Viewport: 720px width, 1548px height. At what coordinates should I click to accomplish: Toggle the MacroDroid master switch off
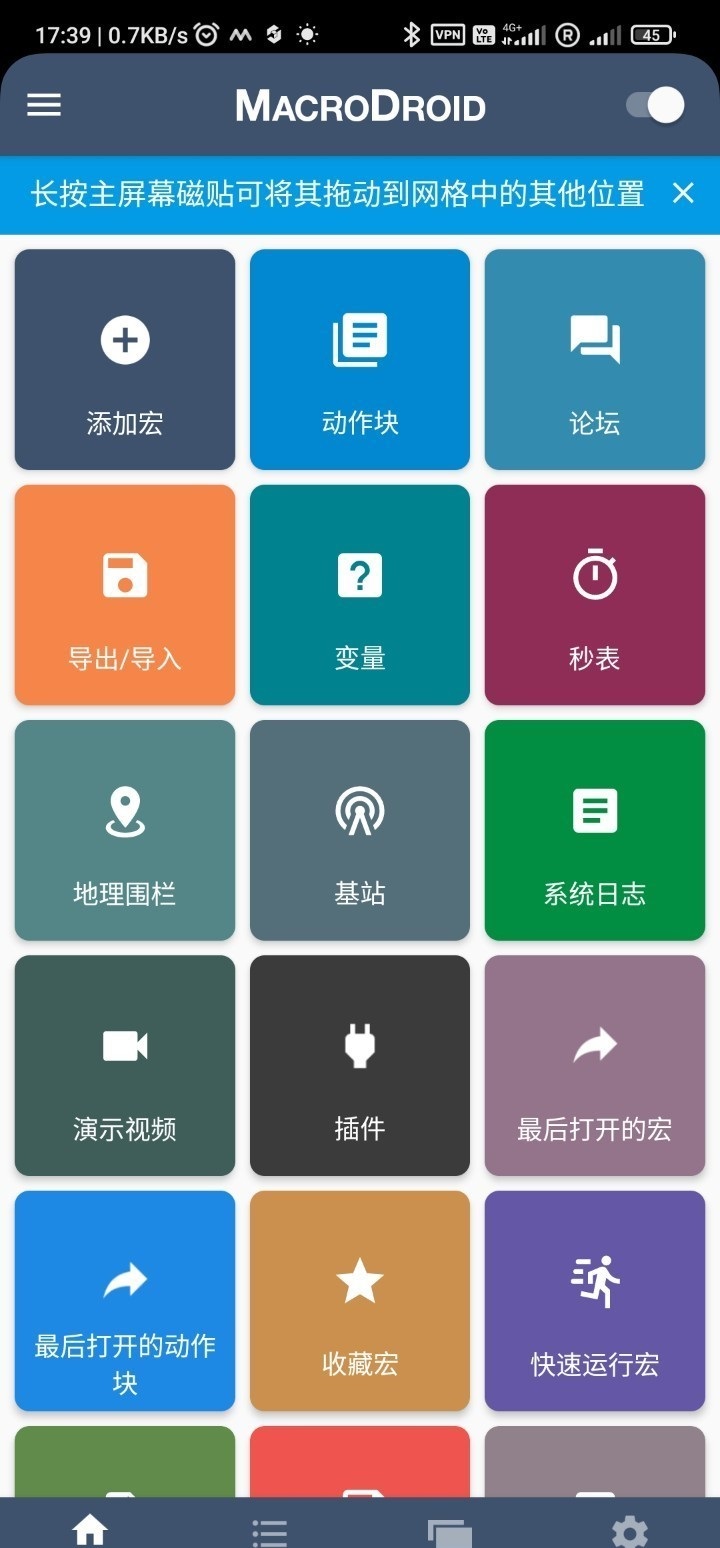pos(656,105)
